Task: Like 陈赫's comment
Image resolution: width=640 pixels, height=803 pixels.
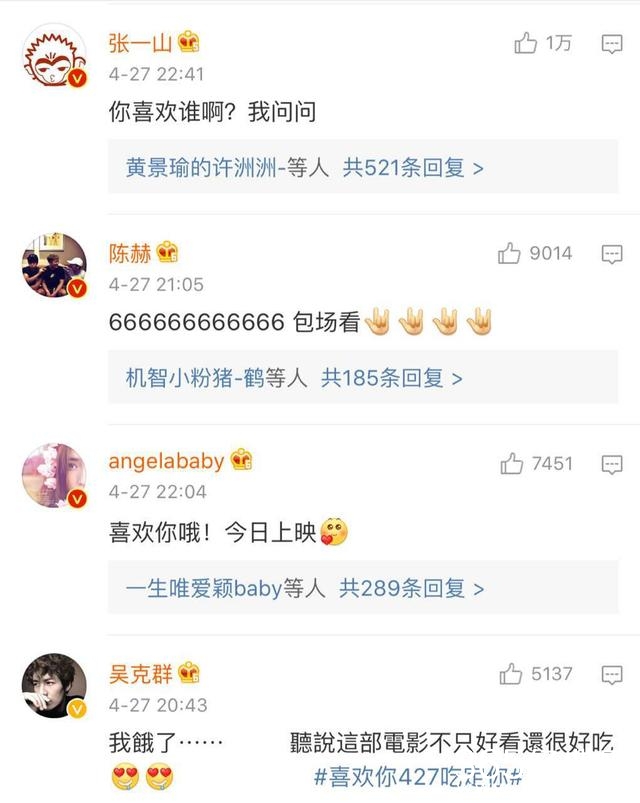Action: 510,254
